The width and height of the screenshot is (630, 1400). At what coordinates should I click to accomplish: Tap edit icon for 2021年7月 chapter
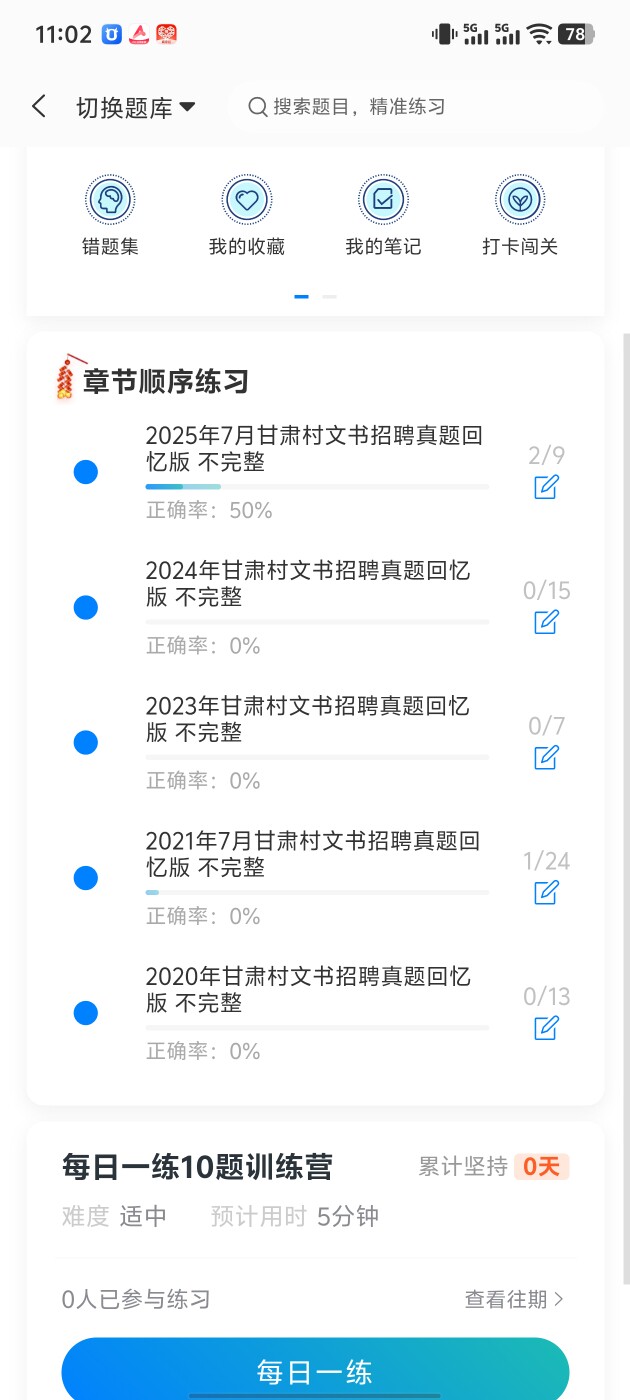click(546, 893)
